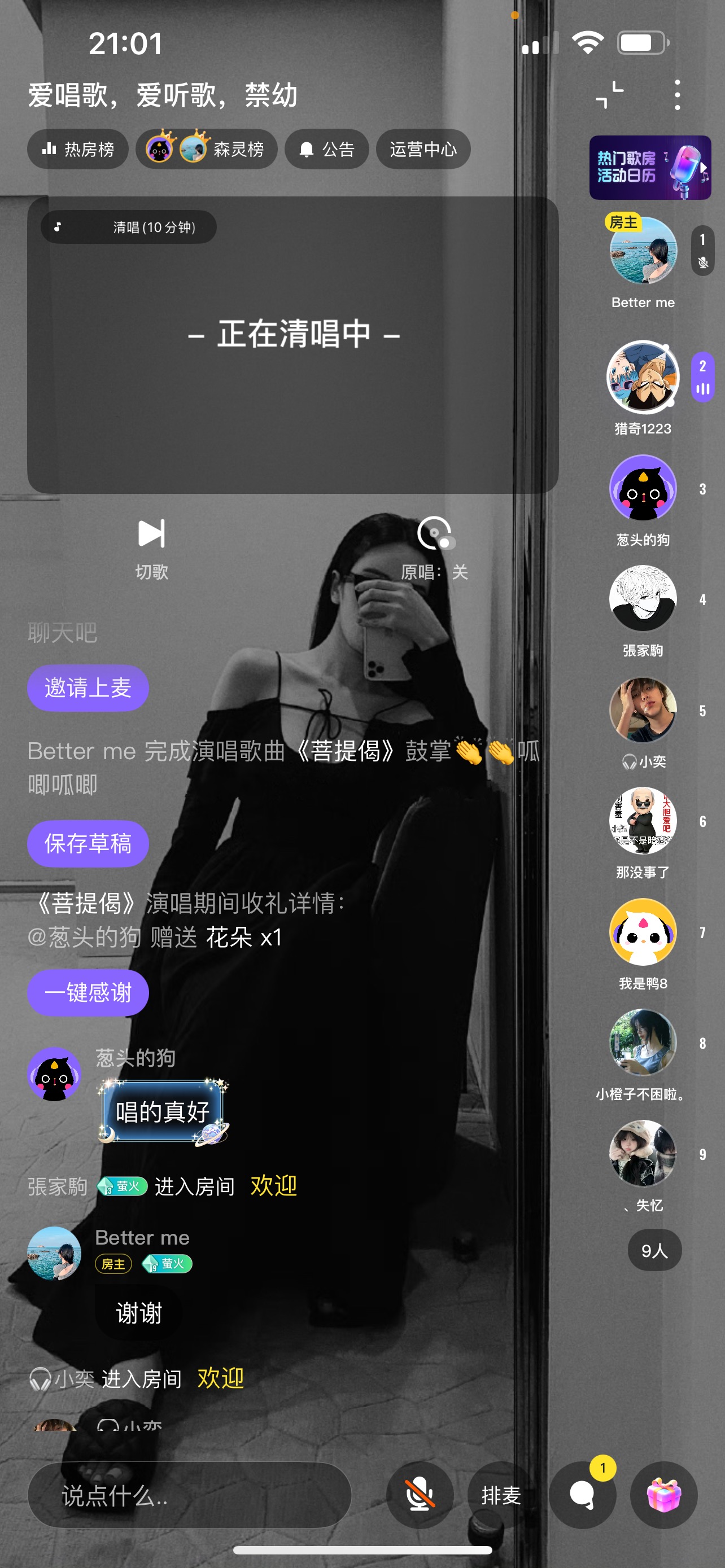Tap 保存草稿 to save draft
The height and width of the screenshot is (1568, 725).
[x=88, y=843]
